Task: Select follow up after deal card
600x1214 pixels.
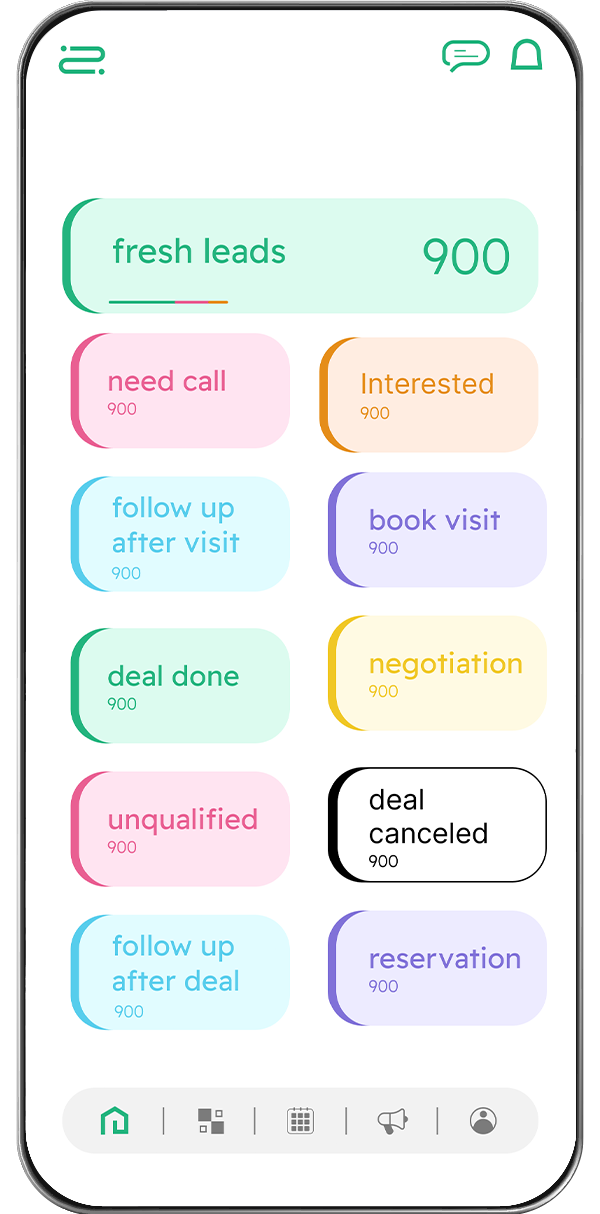Action: [181, 972]
